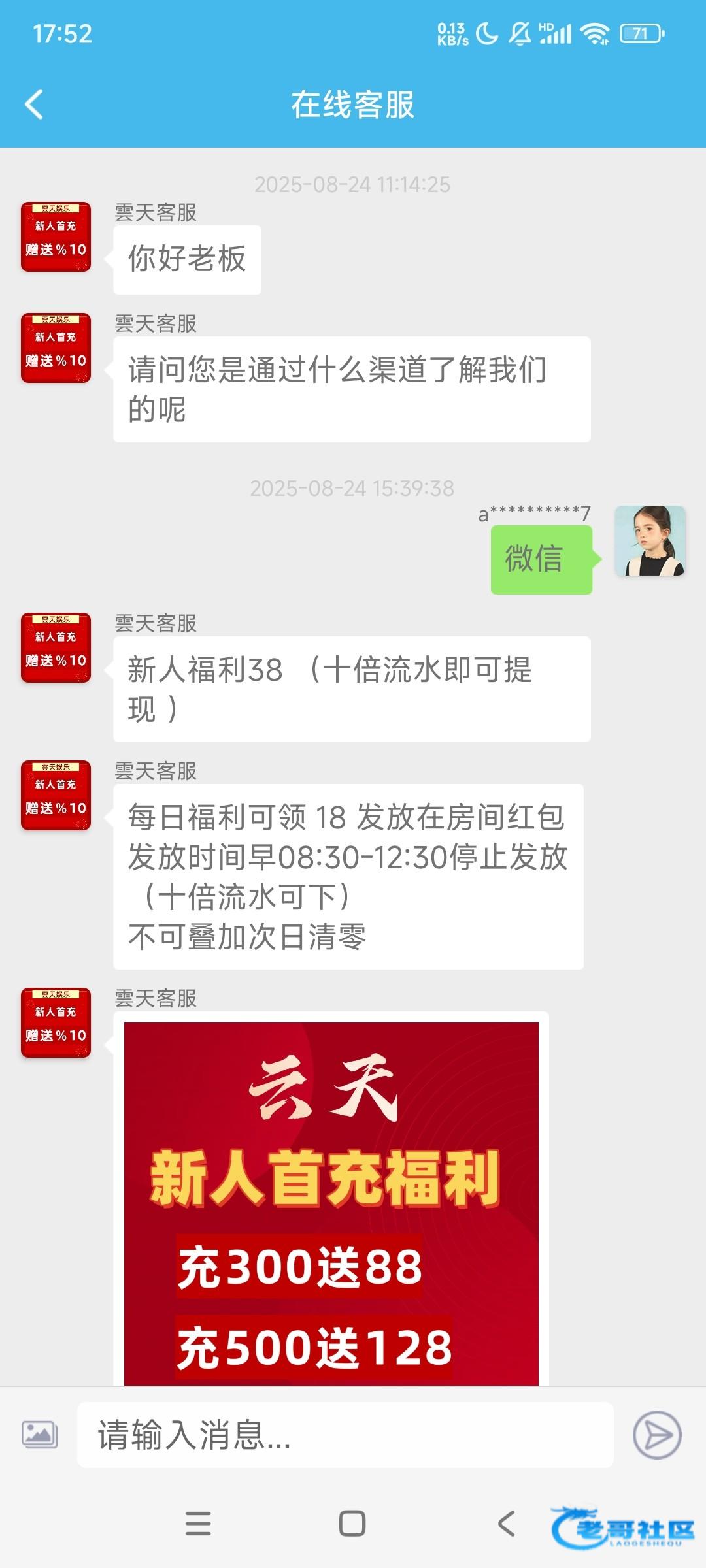Focus the 请输入消息 message field
The height and width of the screenshot is (1568, 706).
[345, 1435]
